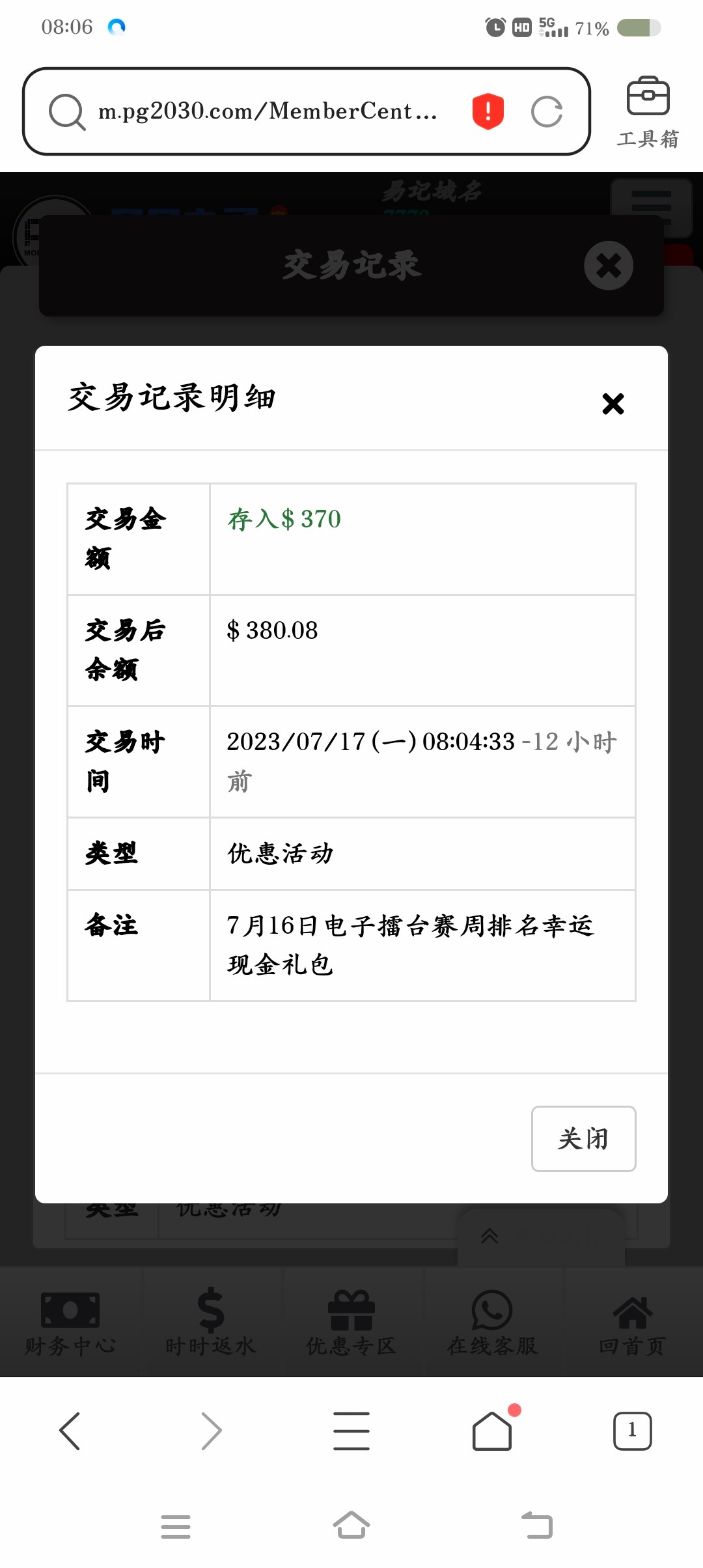Dismiss 交易记录明细 with its X
Image resolution: width=703 pixels, height=1568 pixels.
click(614, 404)
